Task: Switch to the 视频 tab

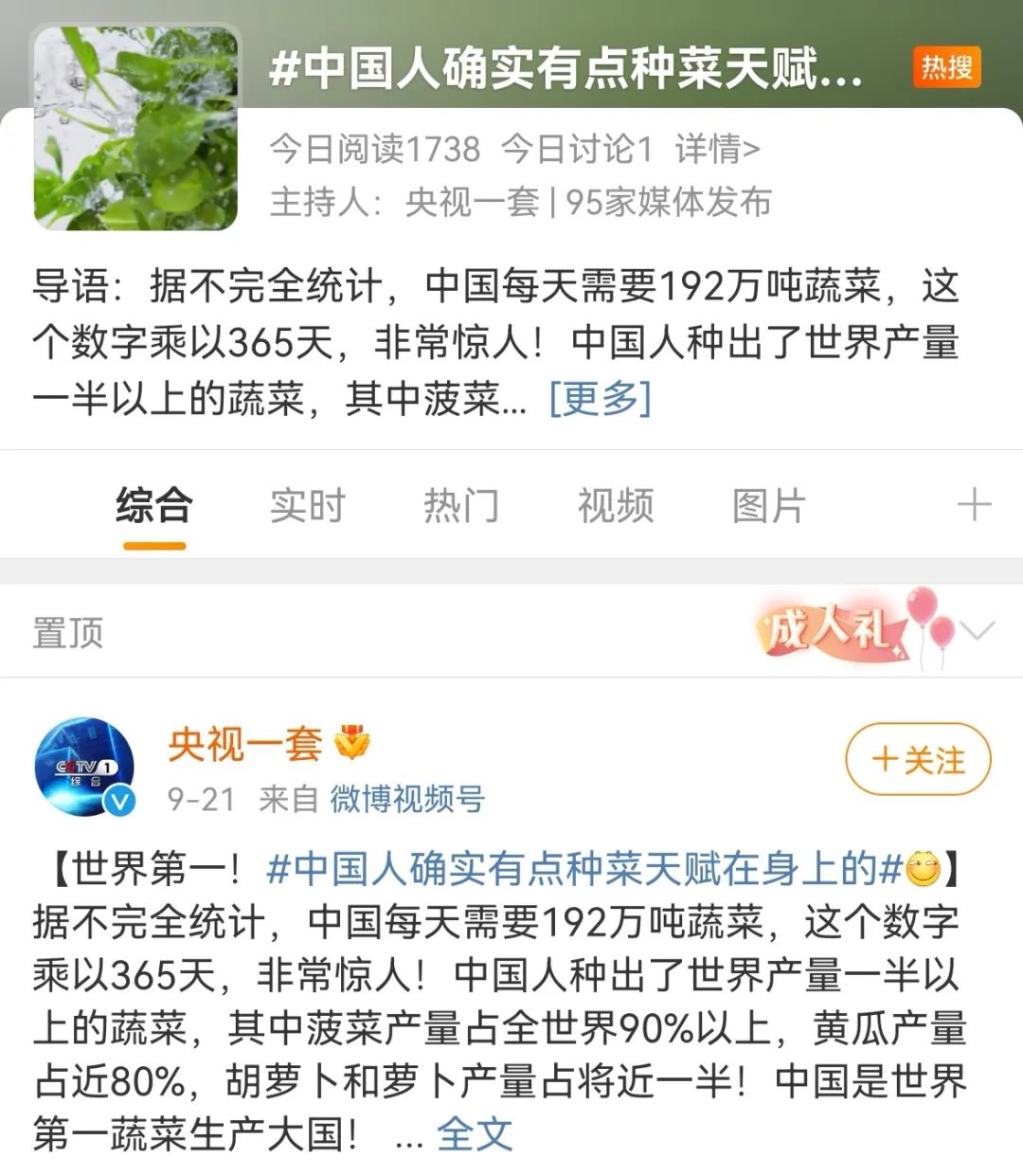Action: 615,505
